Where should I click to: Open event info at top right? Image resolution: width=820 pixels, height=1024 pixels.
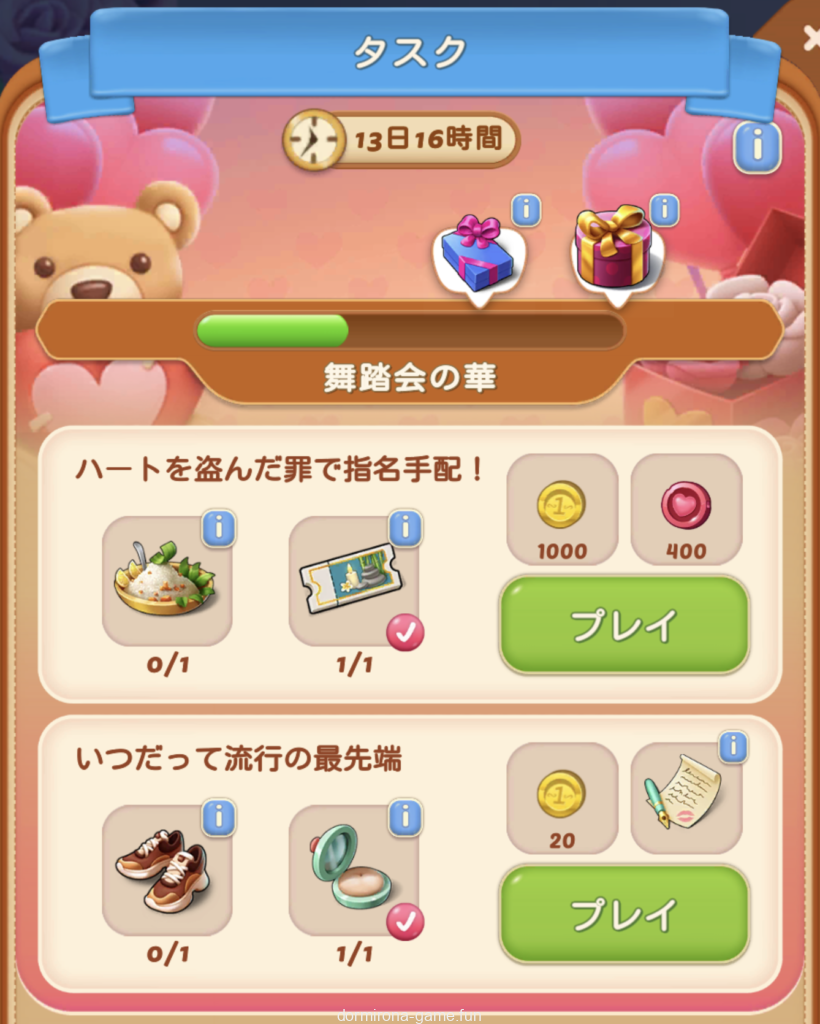point(756,148)
